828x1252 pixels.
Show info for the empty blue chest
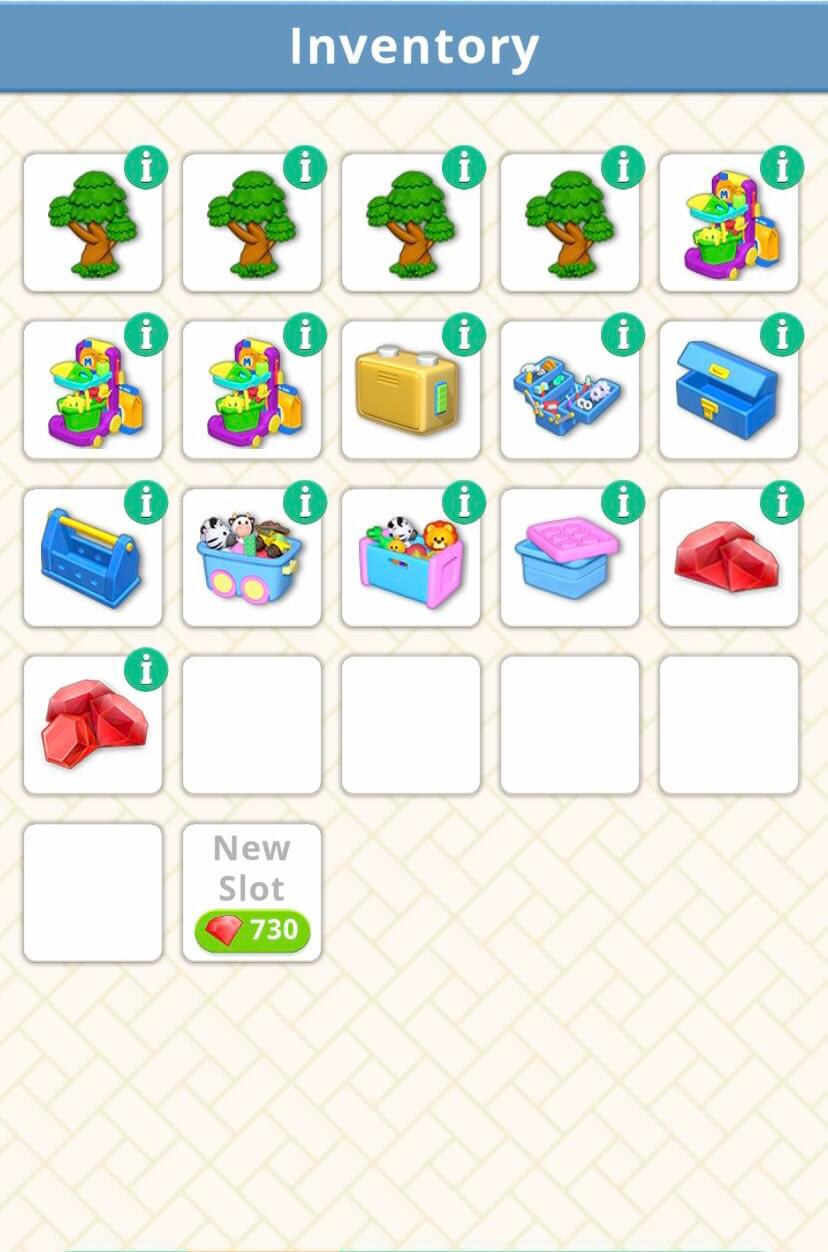(782, 335)
